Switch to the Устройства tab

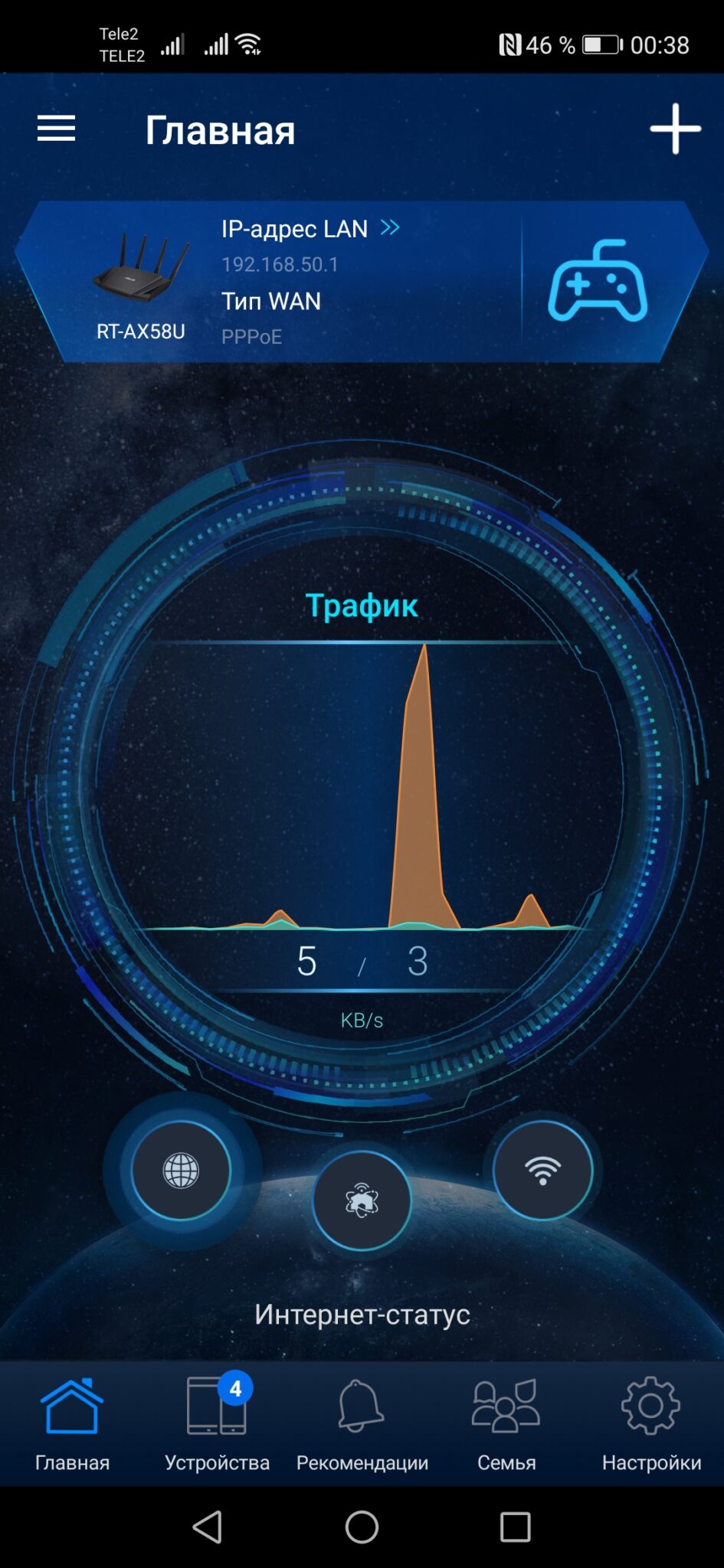(x=217, y=1424)
